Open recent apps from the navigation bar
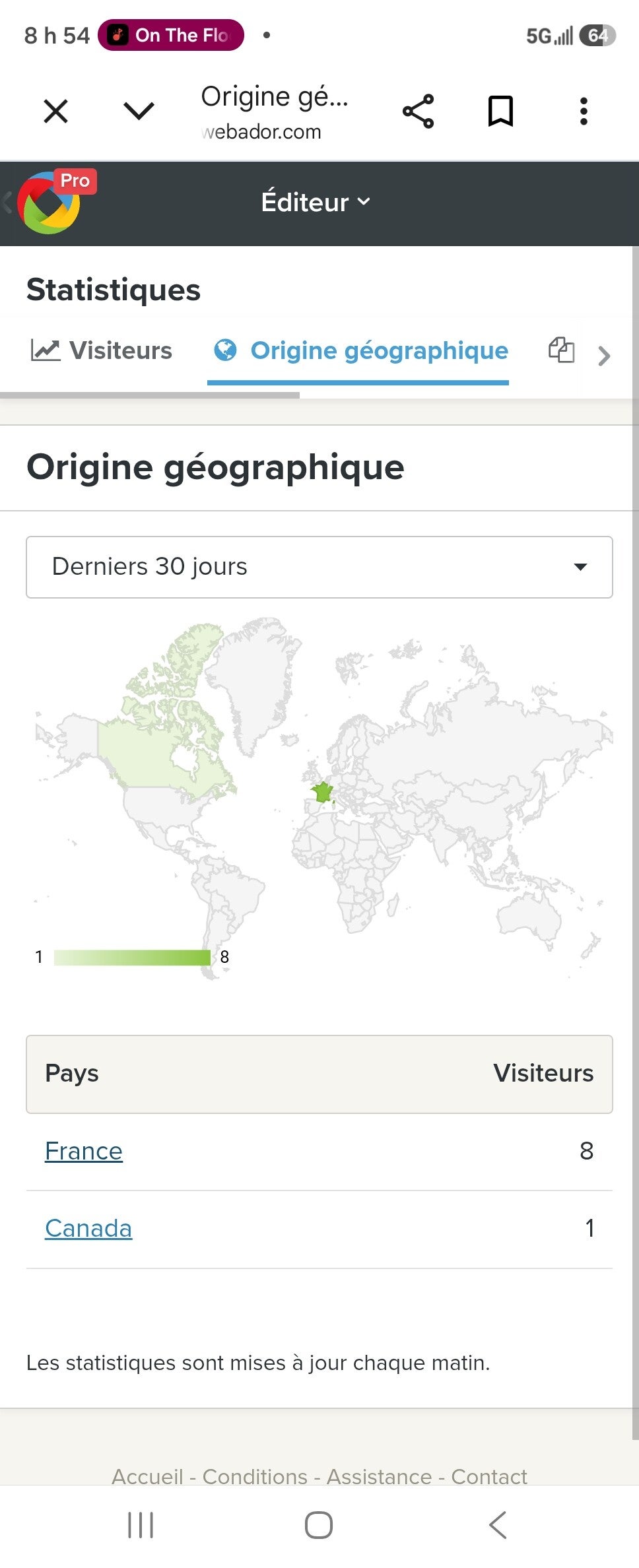639x1568 pixels. (141, 1525)
